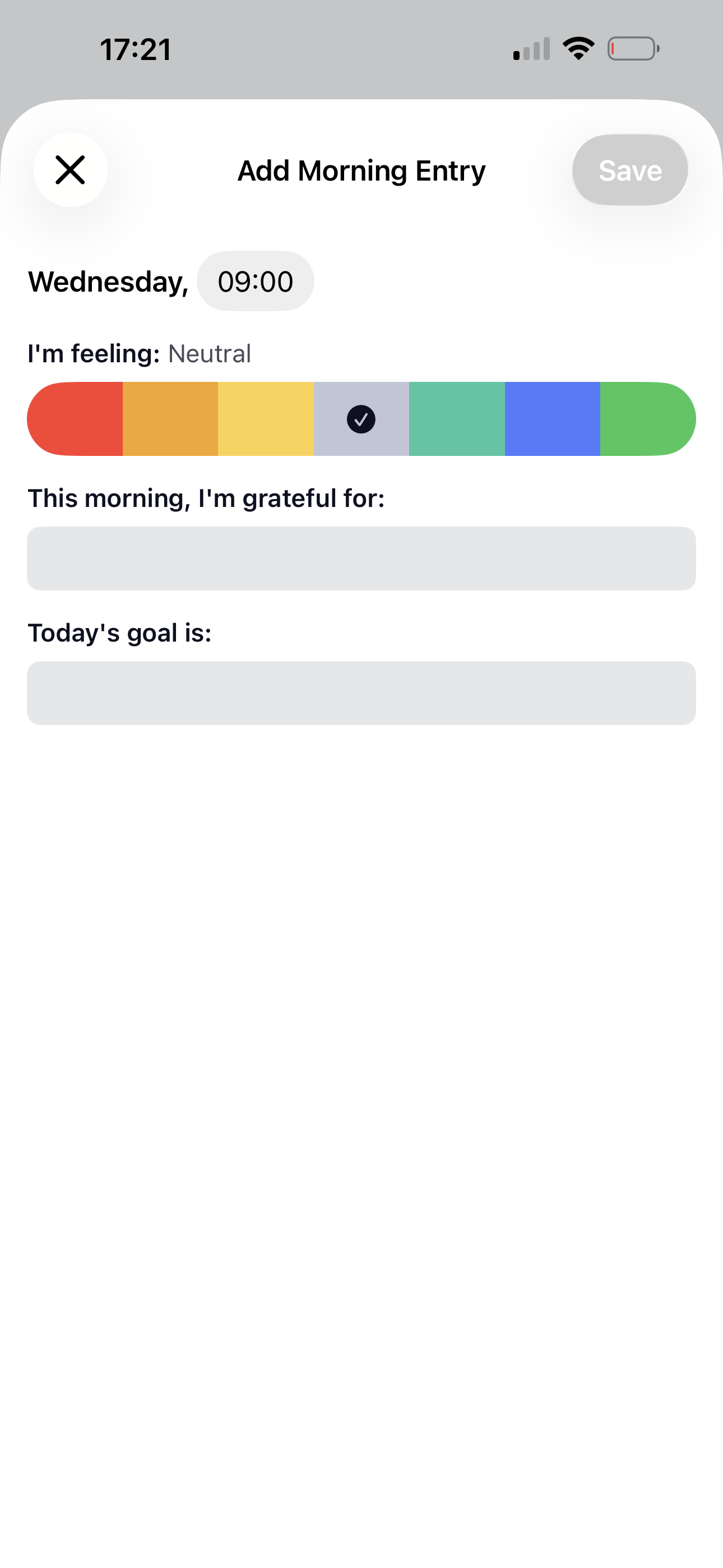This screenshot has width=723, height=1568.
Task: Change selected feeling to red
Action: point(76,419)
